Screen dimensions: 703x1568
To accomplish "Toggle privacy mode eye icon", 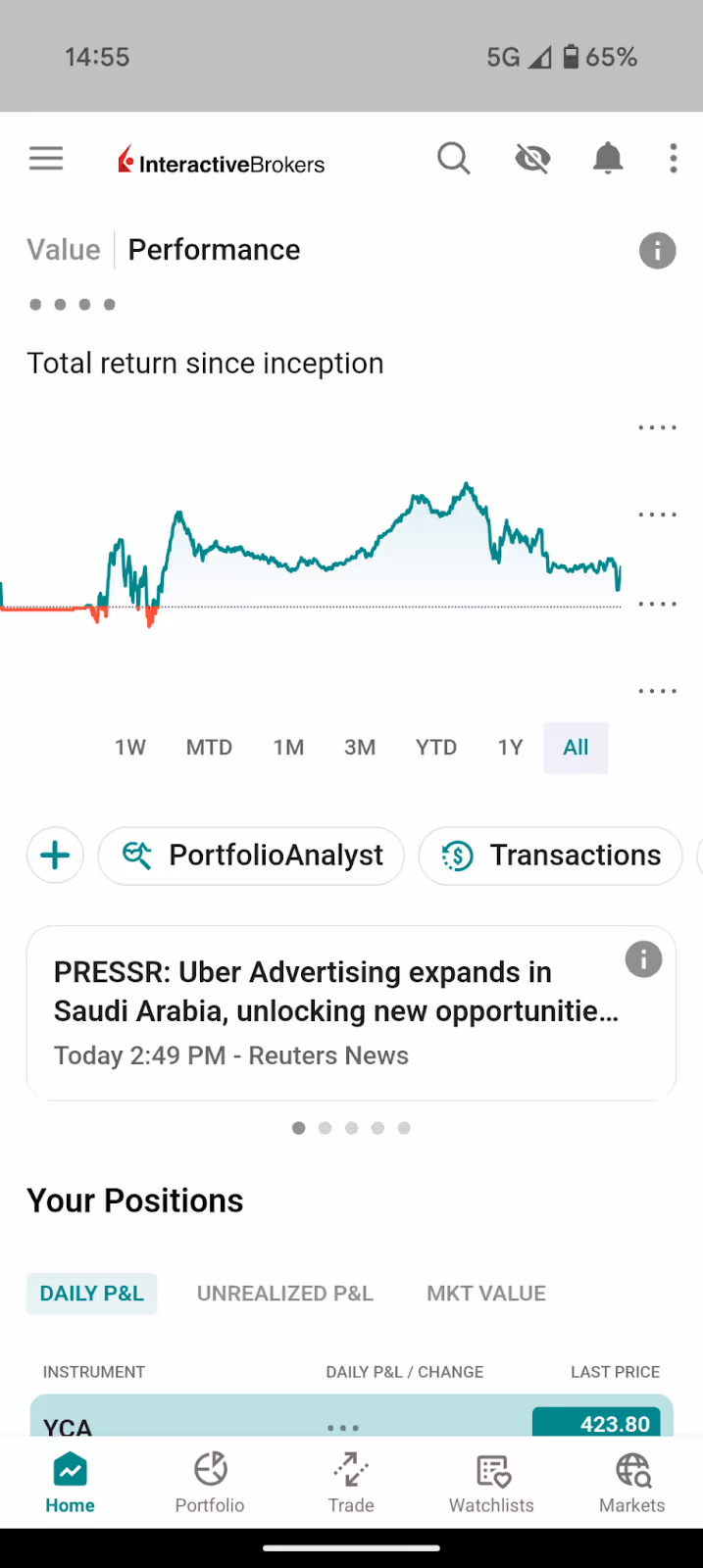I will tap(532, 159).
